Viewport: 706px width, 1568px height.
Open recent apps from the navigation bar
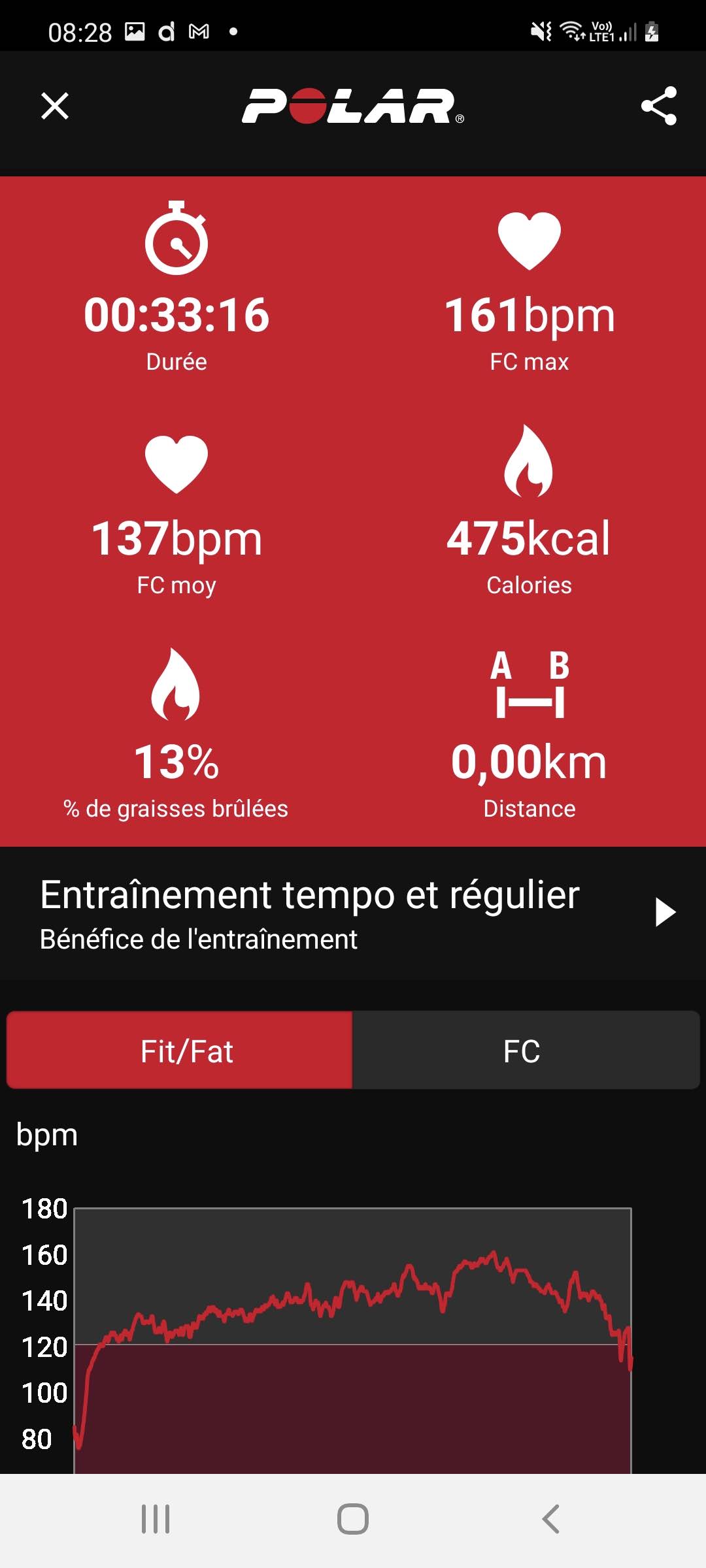(156, 1519)
